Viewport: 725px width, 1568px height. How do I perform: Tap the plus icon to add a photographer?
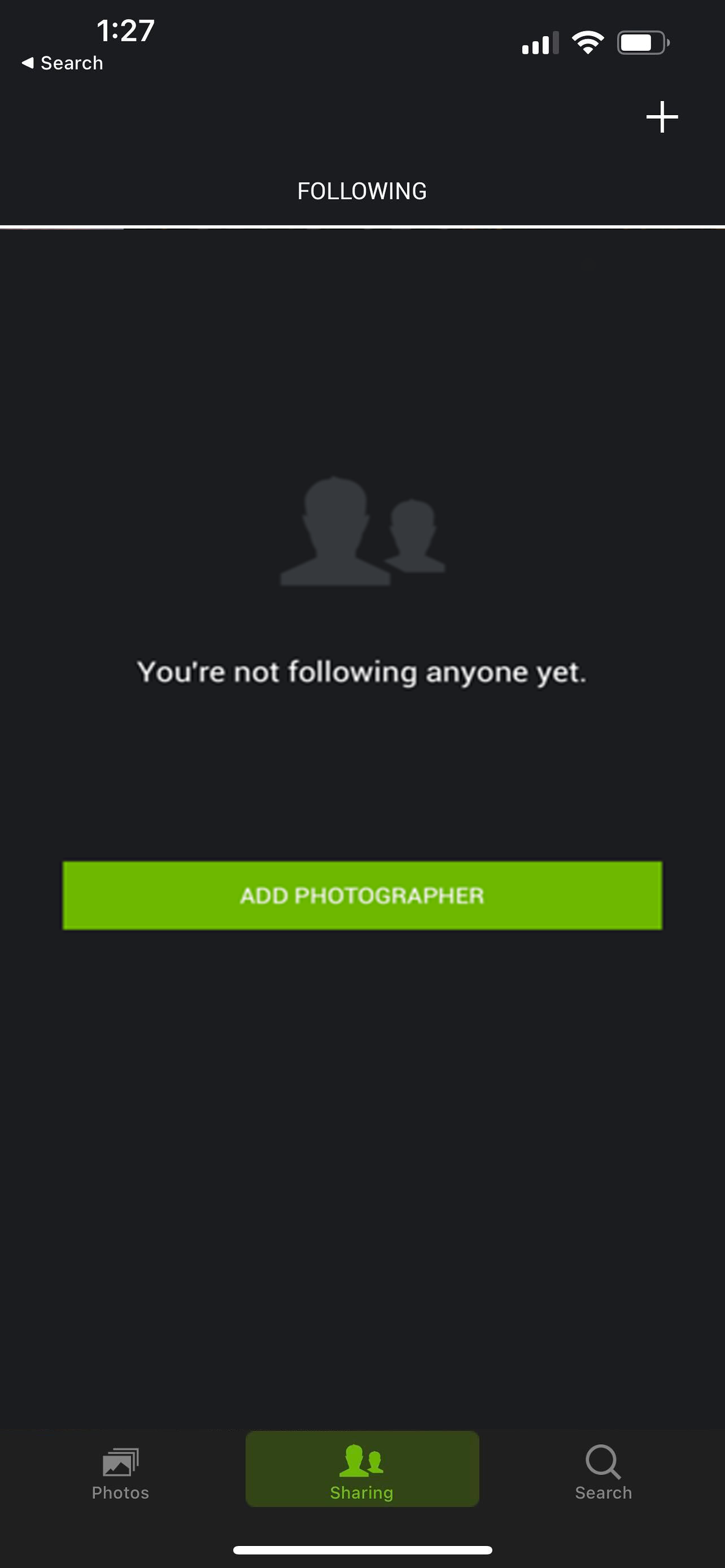[x=662, y=117]
